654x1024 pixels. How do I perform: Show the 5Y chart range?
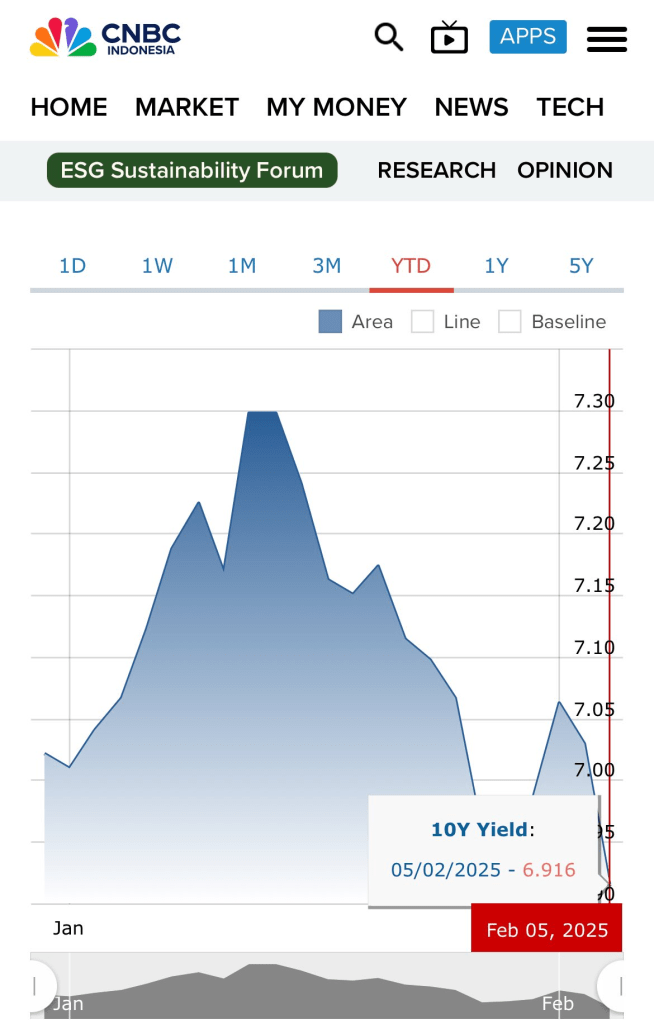581,265
